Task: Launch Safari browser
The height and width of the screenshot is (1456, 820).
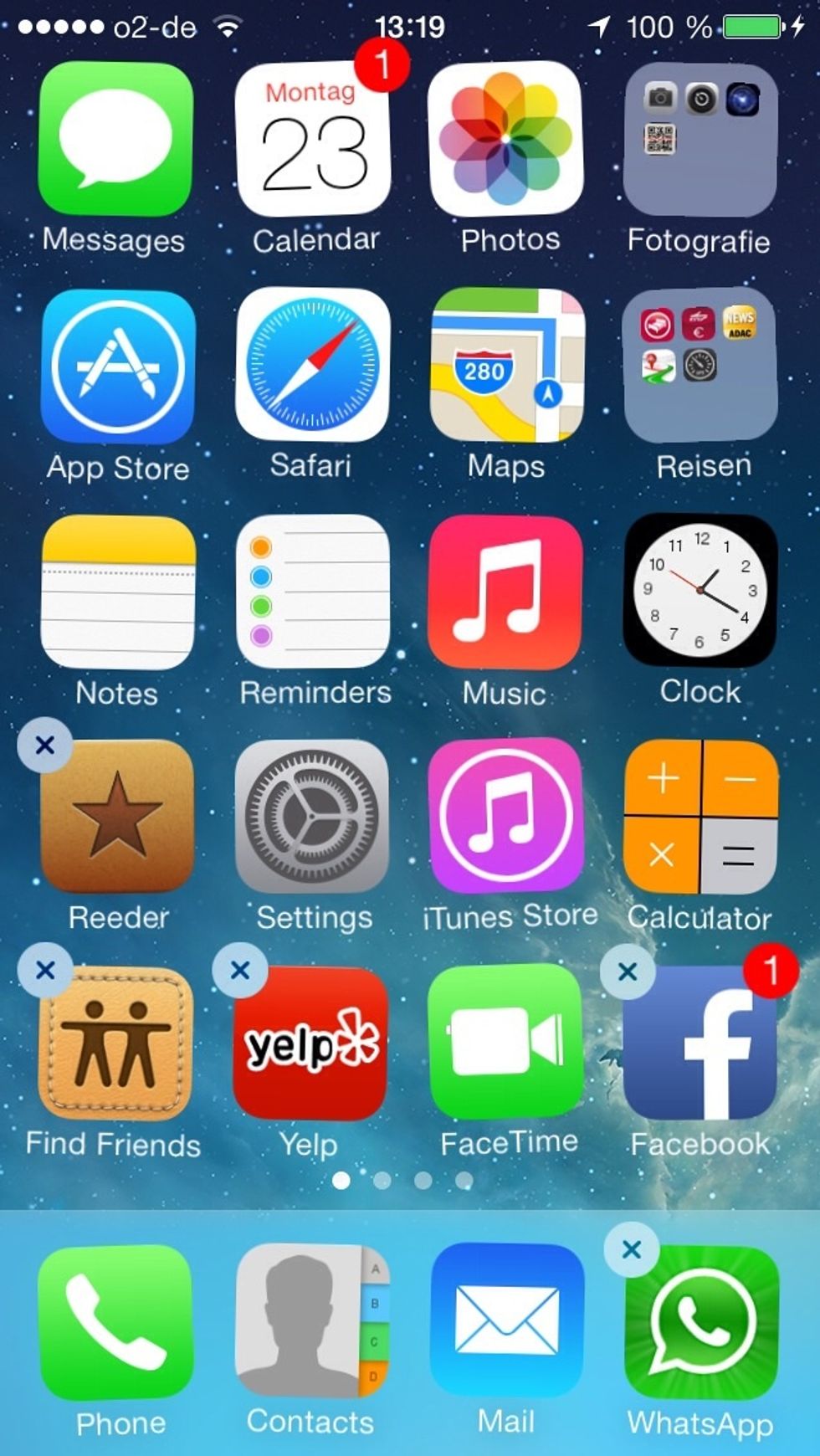Action: (310, 368)
